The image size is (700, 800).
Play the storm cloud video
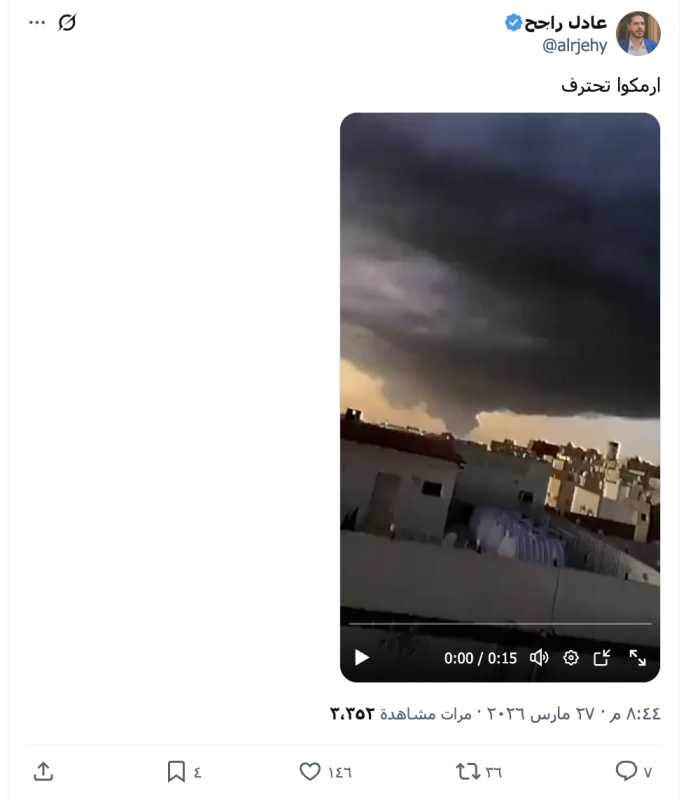(362, 658)
